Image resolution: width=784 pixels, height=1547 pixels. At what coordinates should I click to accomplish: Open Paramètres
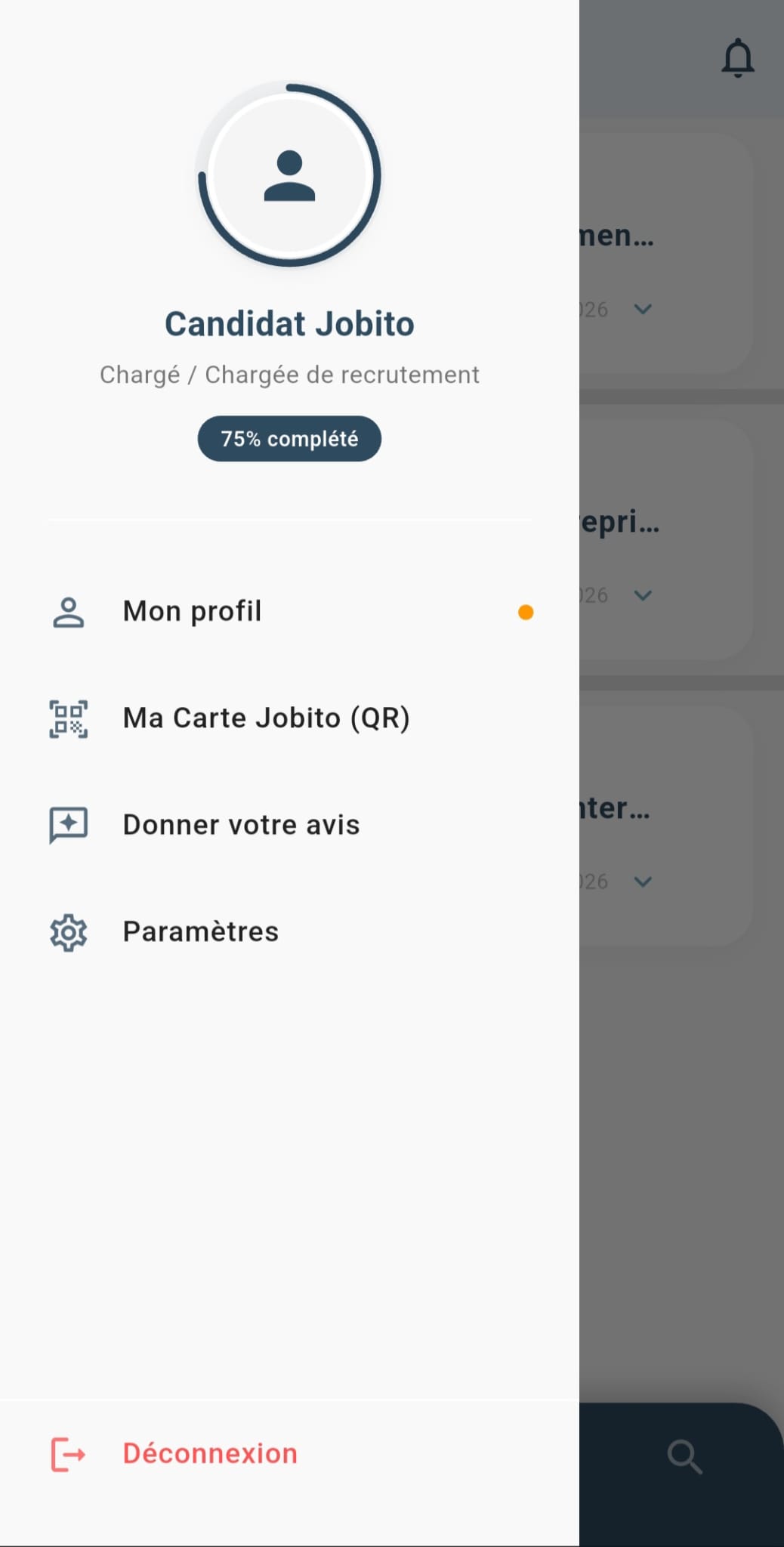pyautogui.click(x=201, y=932)
